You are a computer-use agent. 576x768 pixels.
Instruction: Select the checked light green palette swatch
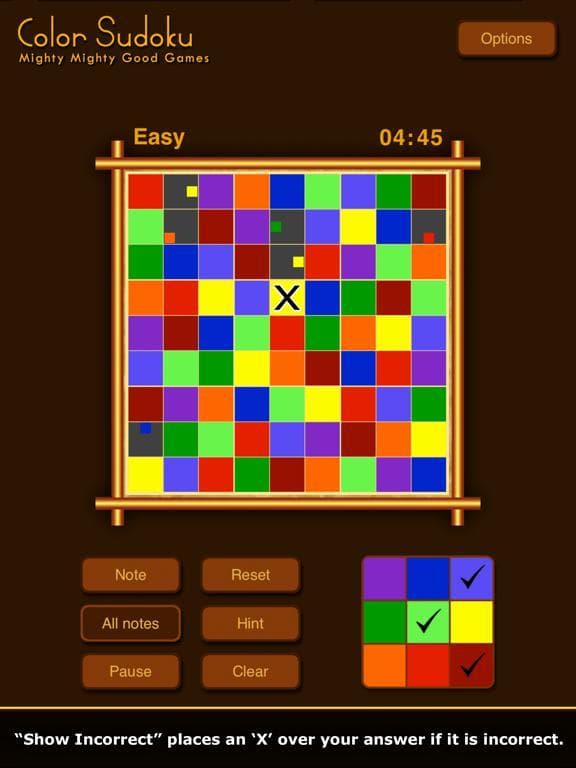point(428,622)
